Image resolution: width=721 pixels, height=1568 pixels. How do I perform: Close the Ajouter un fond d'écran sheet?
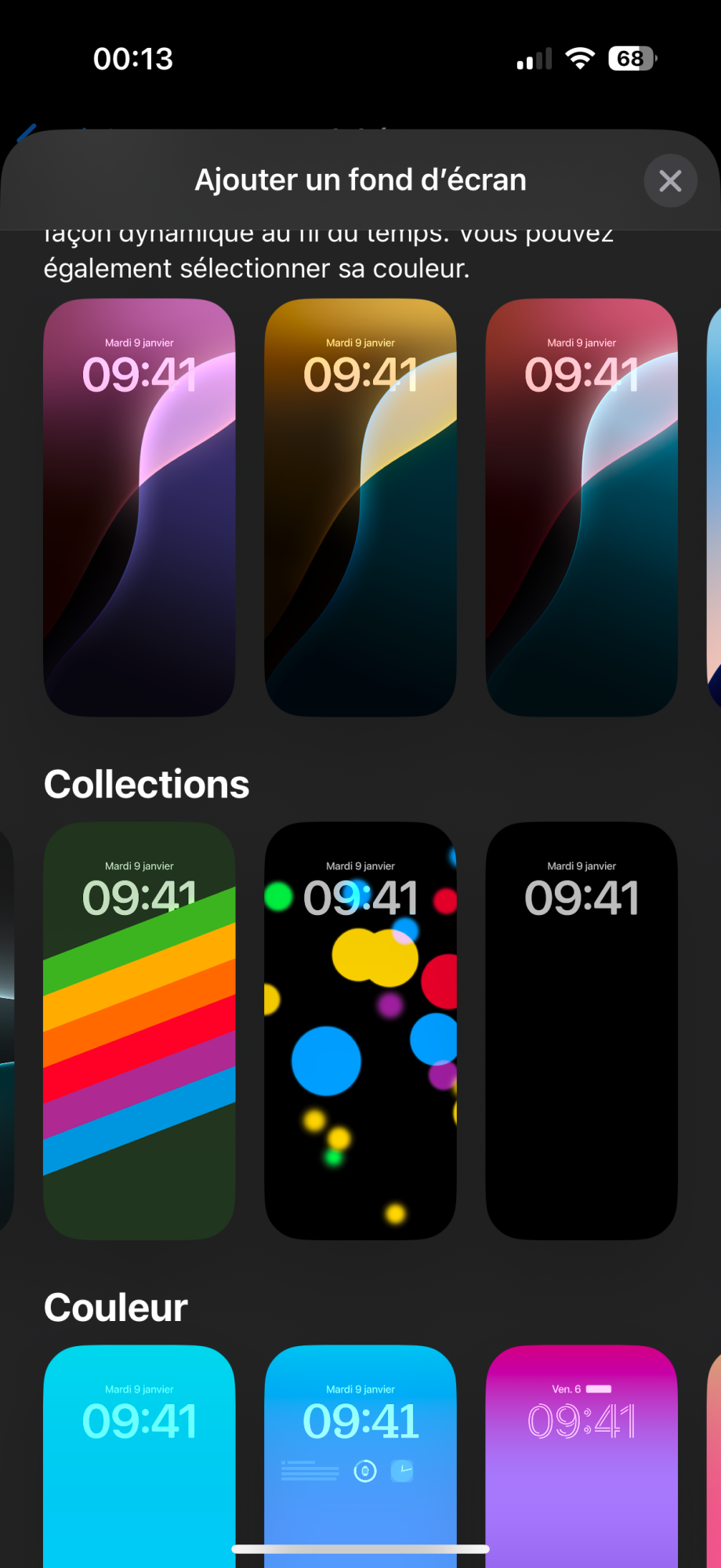pyautogui.click(x=670, y=181)
